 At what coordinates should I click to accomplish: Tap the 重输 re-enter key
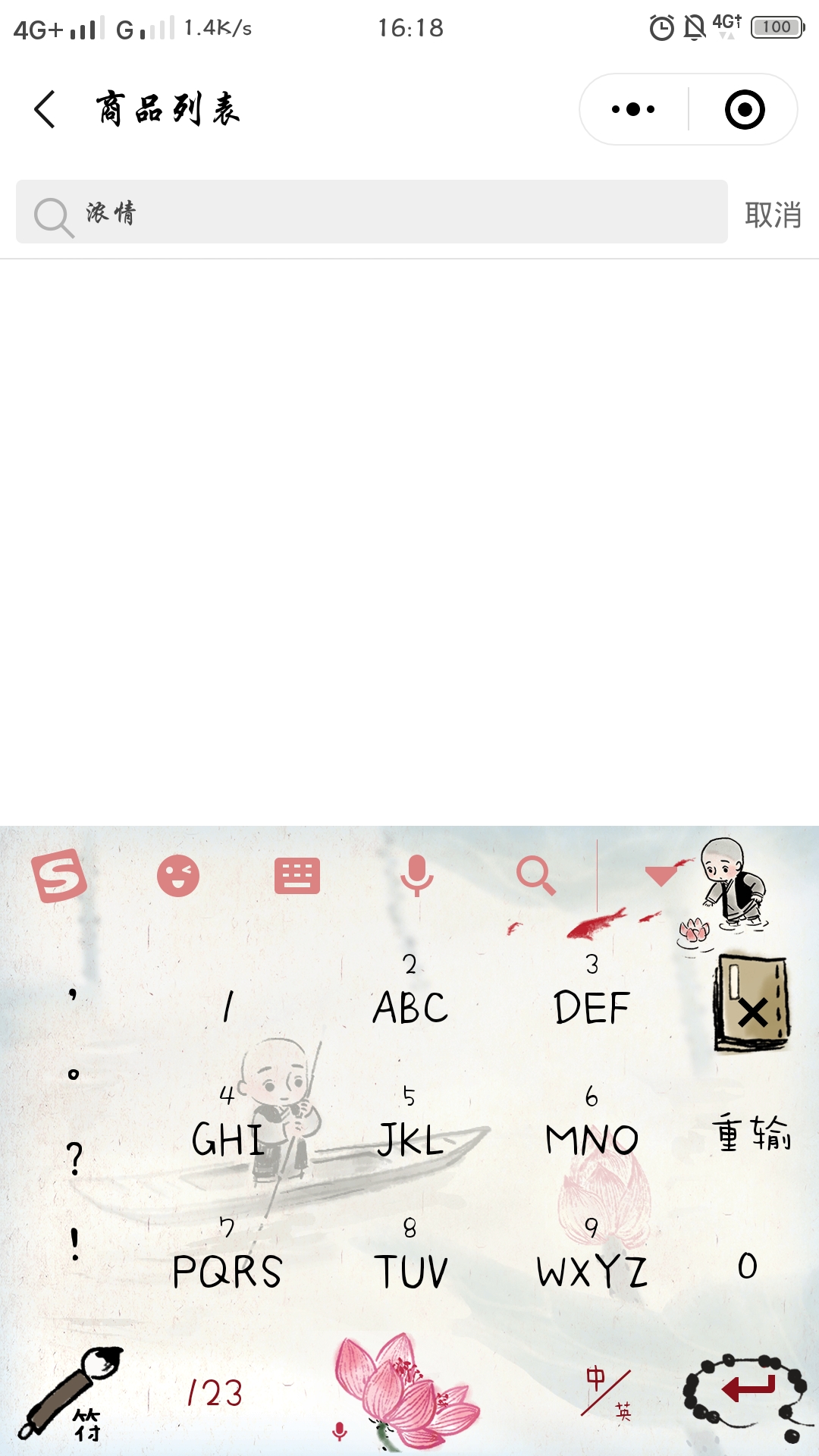[x=751, y=1134]
